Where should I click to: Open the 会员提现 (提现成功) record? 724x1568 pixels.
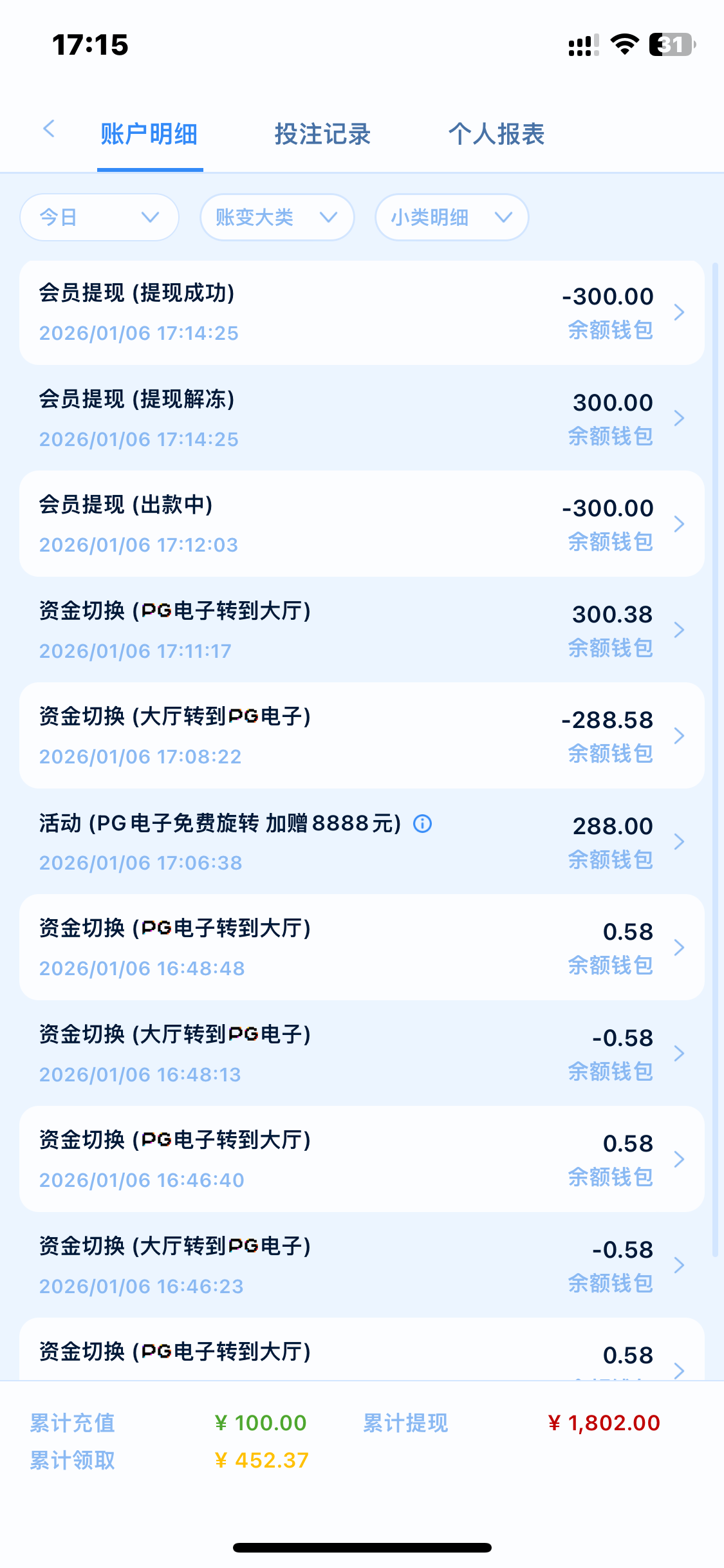tap(362, 313)
